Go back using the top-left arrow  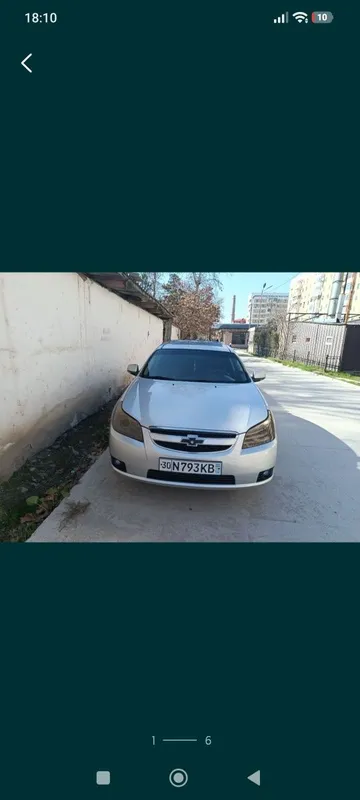point(27,63)
